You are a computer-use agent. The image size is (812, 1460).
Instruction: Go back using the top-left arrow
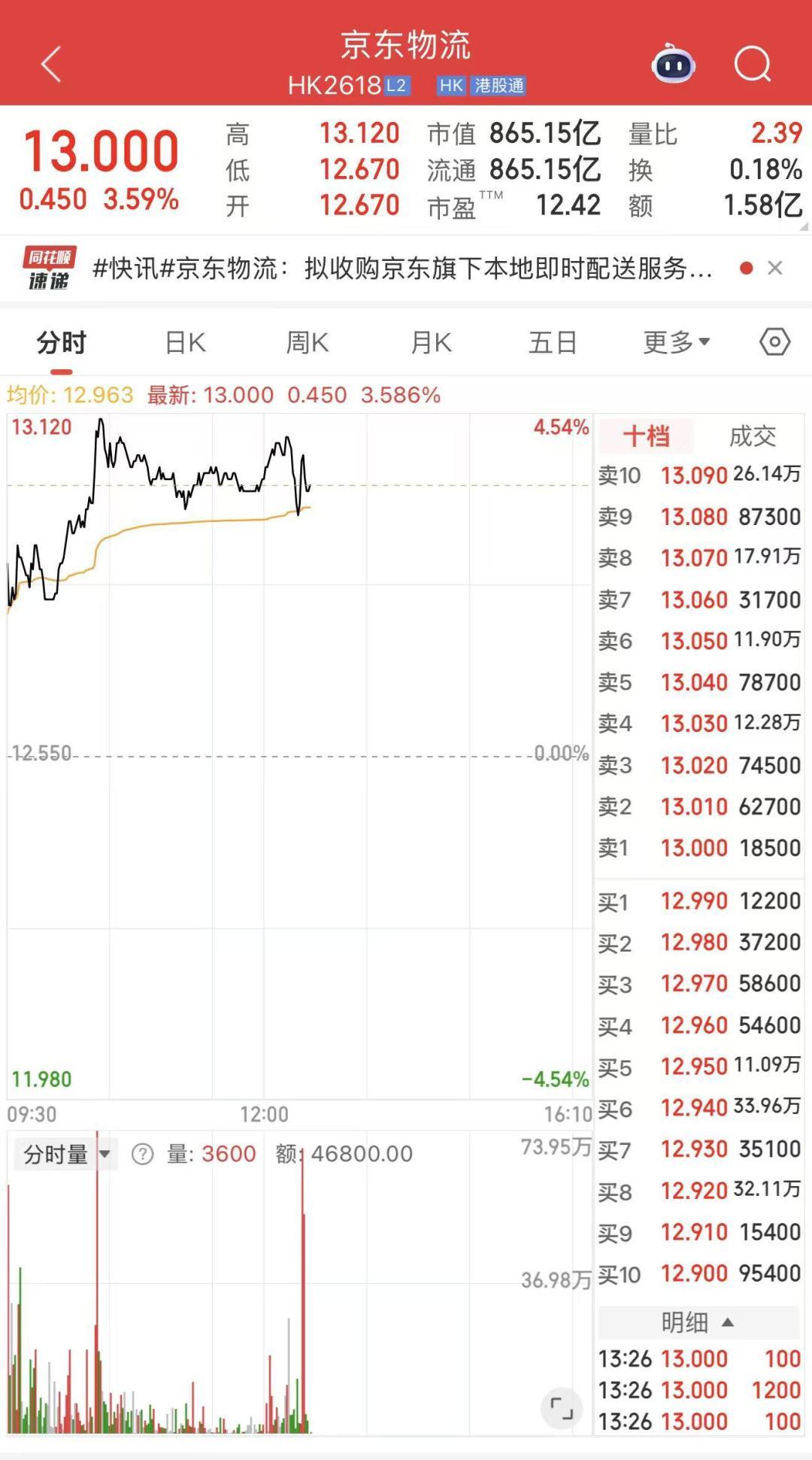[50, 64]
